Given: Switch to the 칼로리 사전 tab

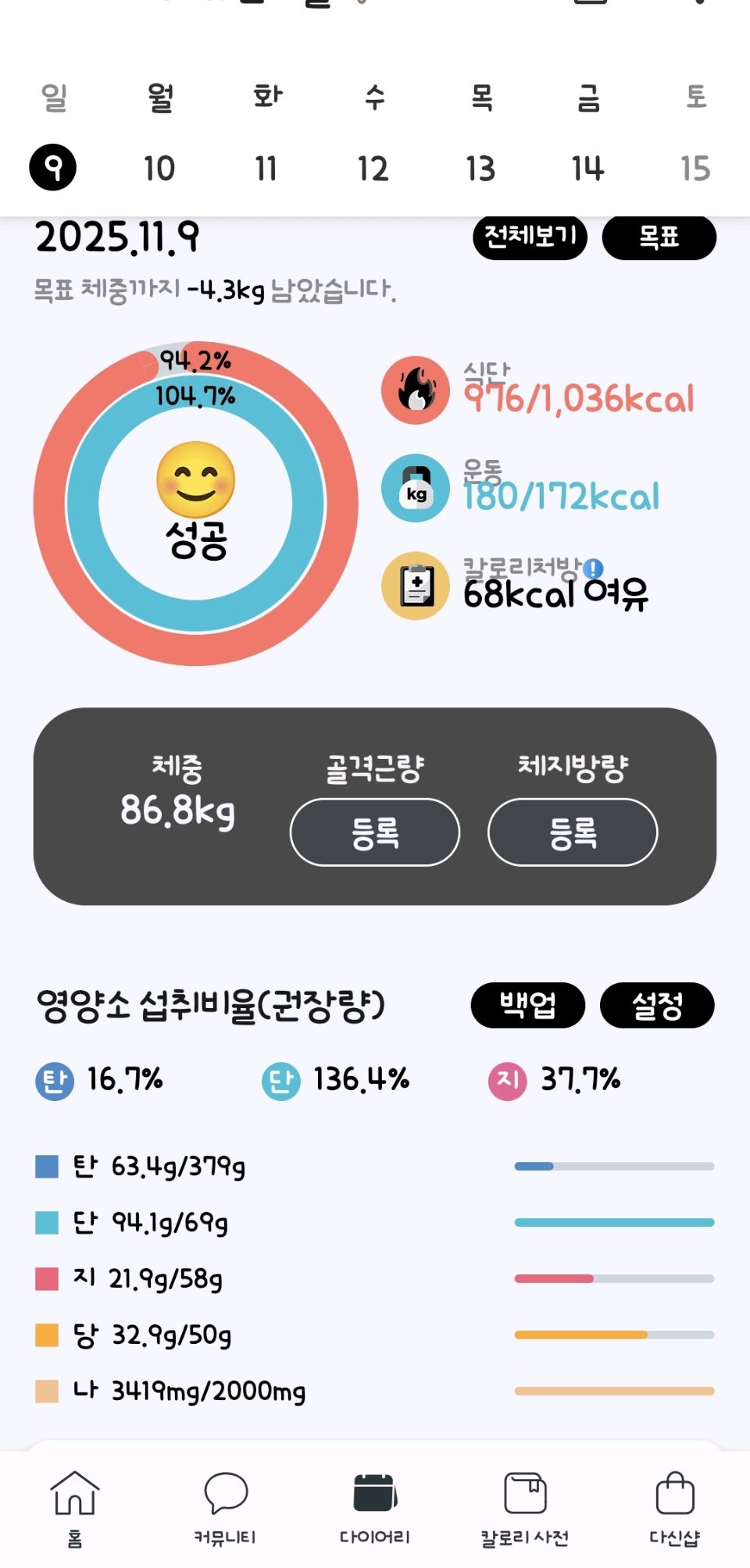Looking at the screenshot, I should coord(525,1507).
